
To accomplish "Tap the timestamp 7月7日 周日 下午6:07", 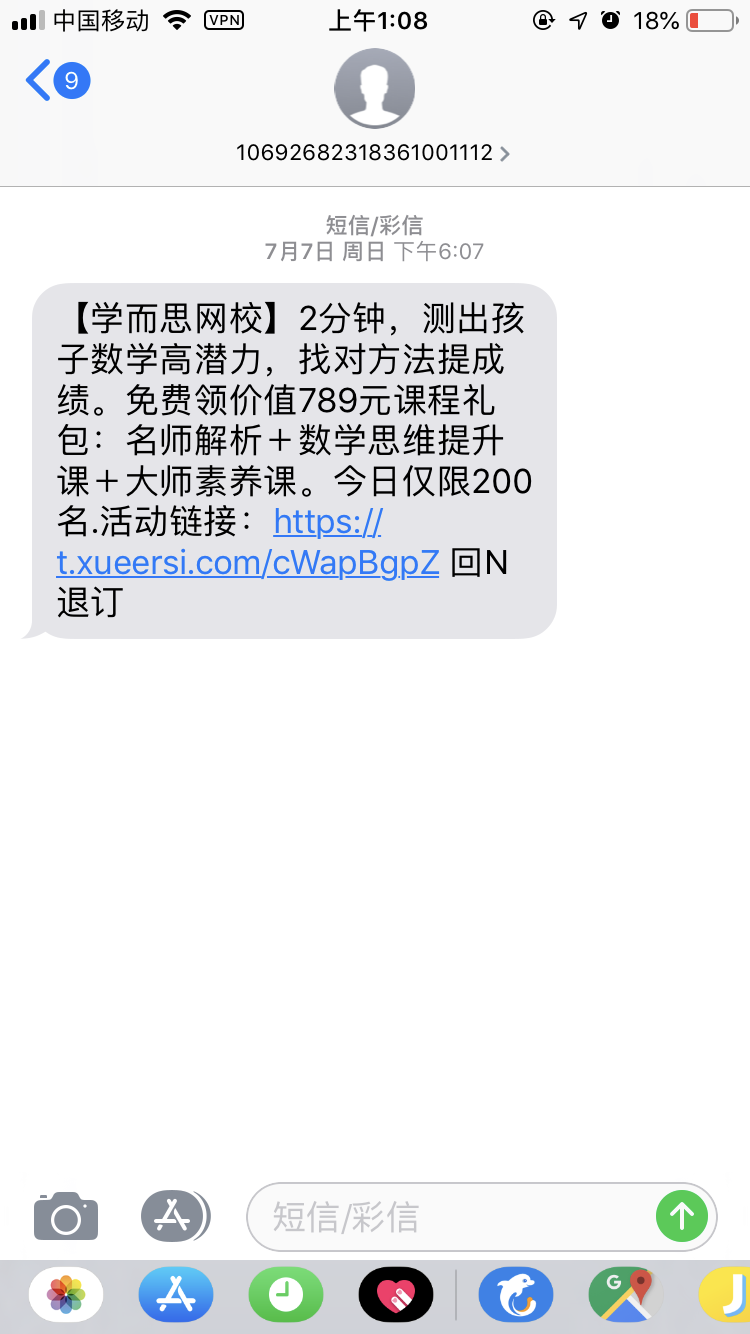I will [x=374, y=251].
